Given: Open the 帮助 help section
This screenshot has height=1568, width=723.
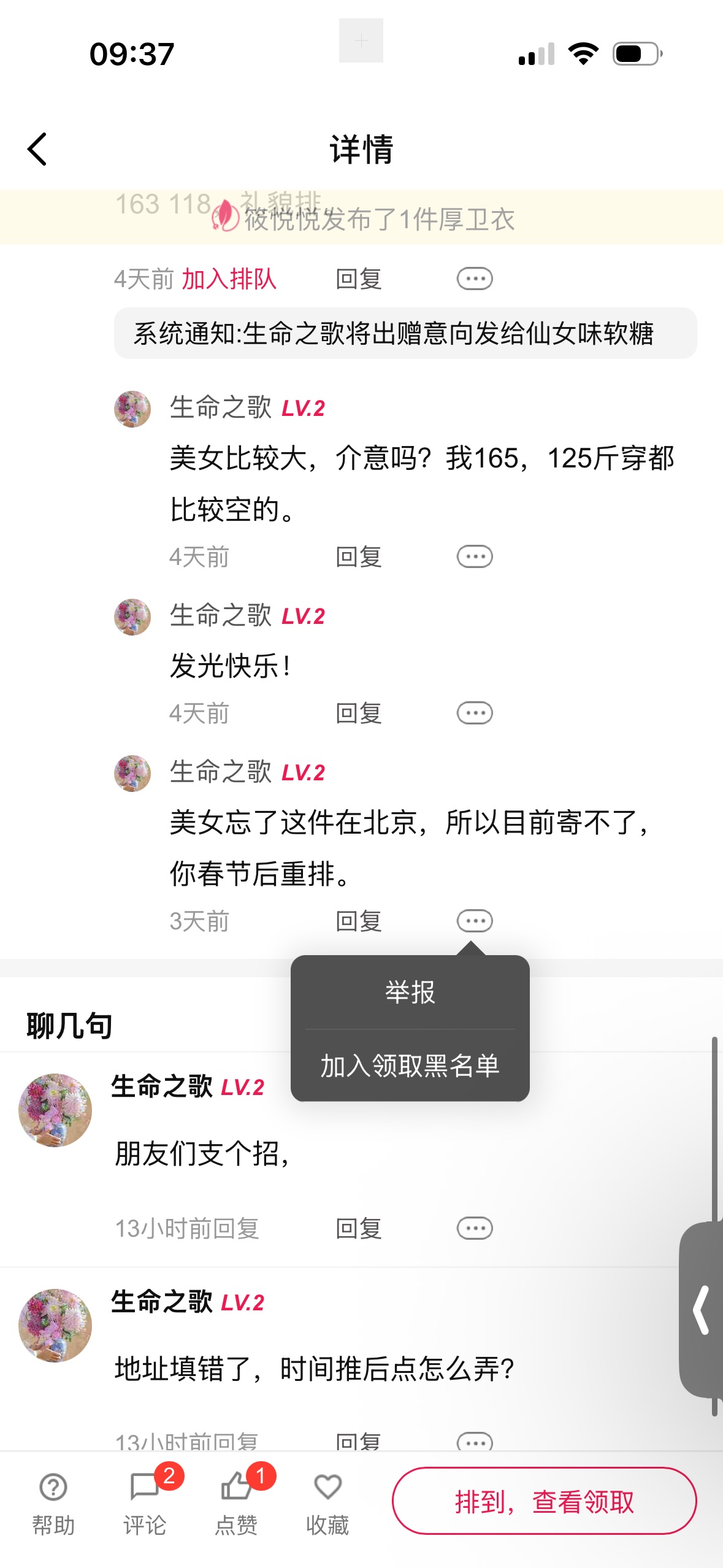Looking at the screenshot, I should [x=53, y=1502].
